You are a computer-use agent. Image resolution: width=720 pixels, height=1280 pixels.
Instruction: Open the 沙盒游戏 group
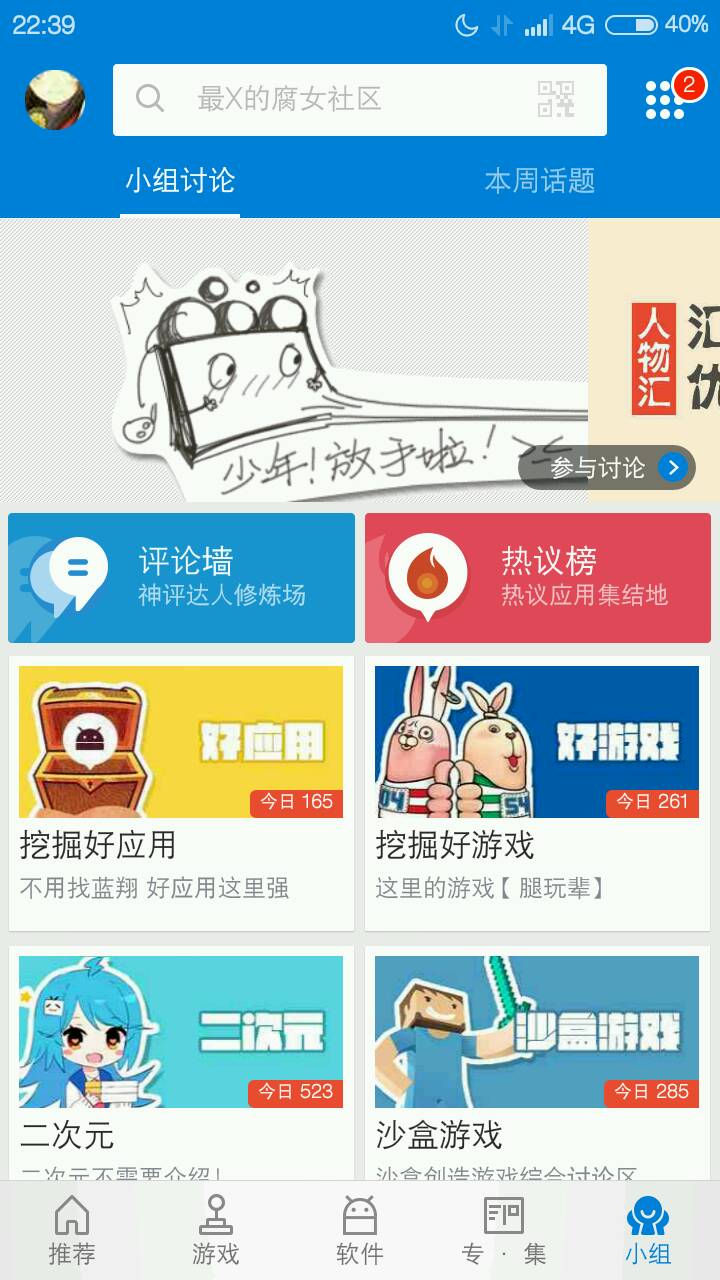coord(537,1060)
